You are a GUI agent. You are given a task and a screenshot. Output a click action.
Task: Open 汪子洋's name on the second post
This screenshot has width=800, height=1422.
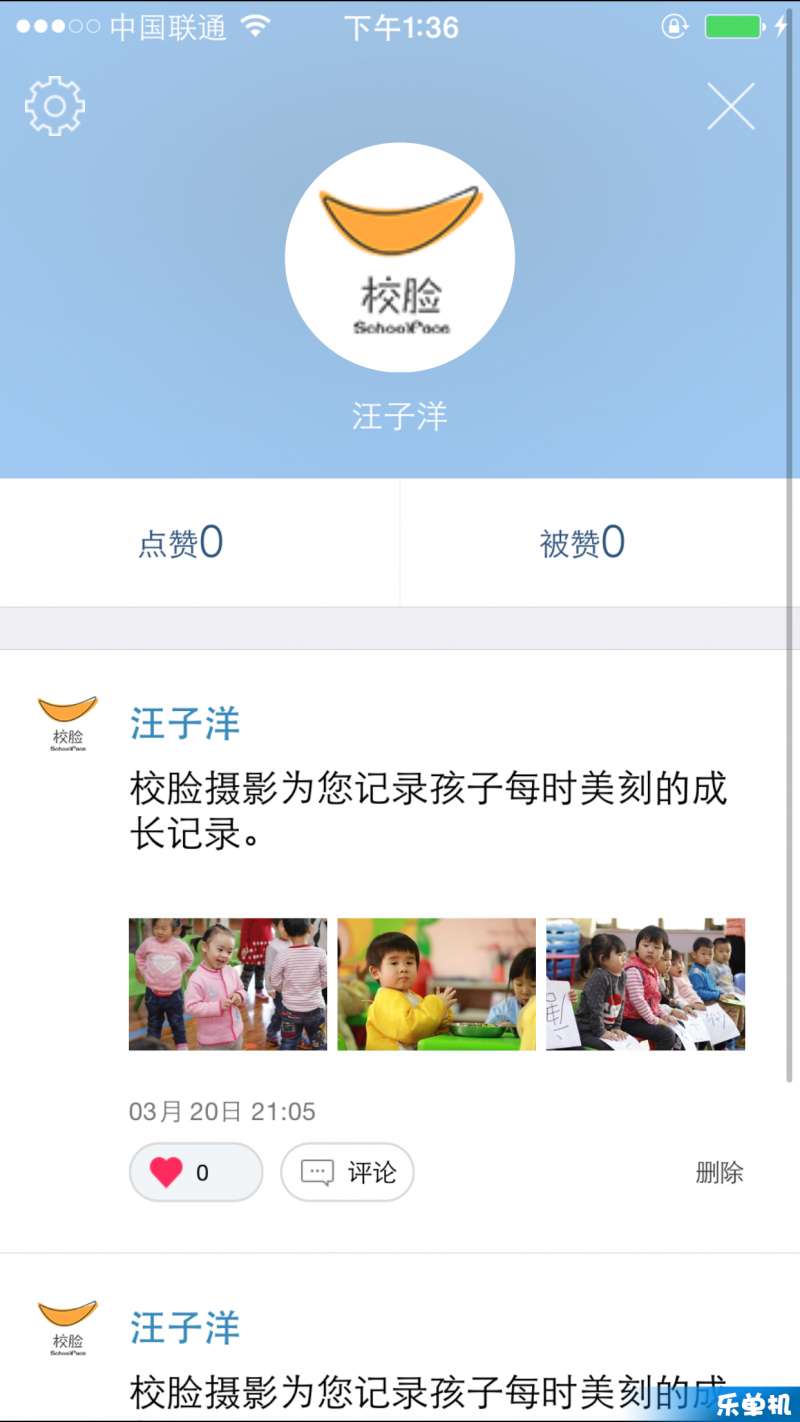point(185,1328)
